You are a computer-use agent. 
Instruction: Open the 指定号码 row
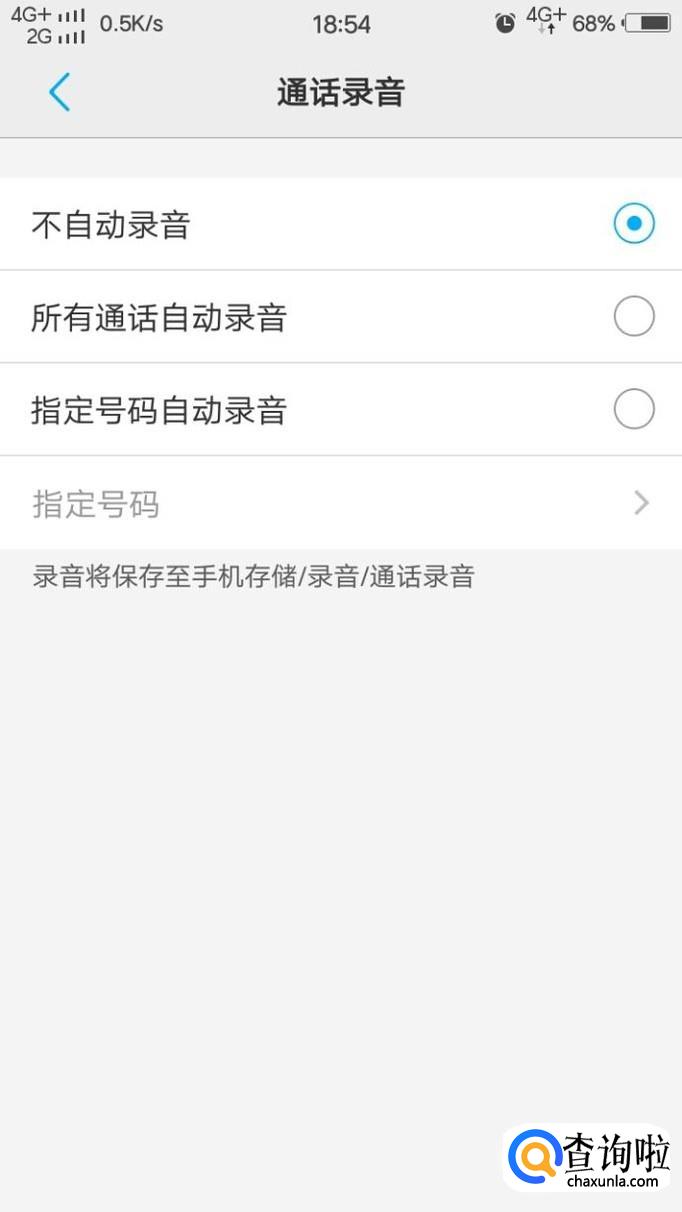340,503
